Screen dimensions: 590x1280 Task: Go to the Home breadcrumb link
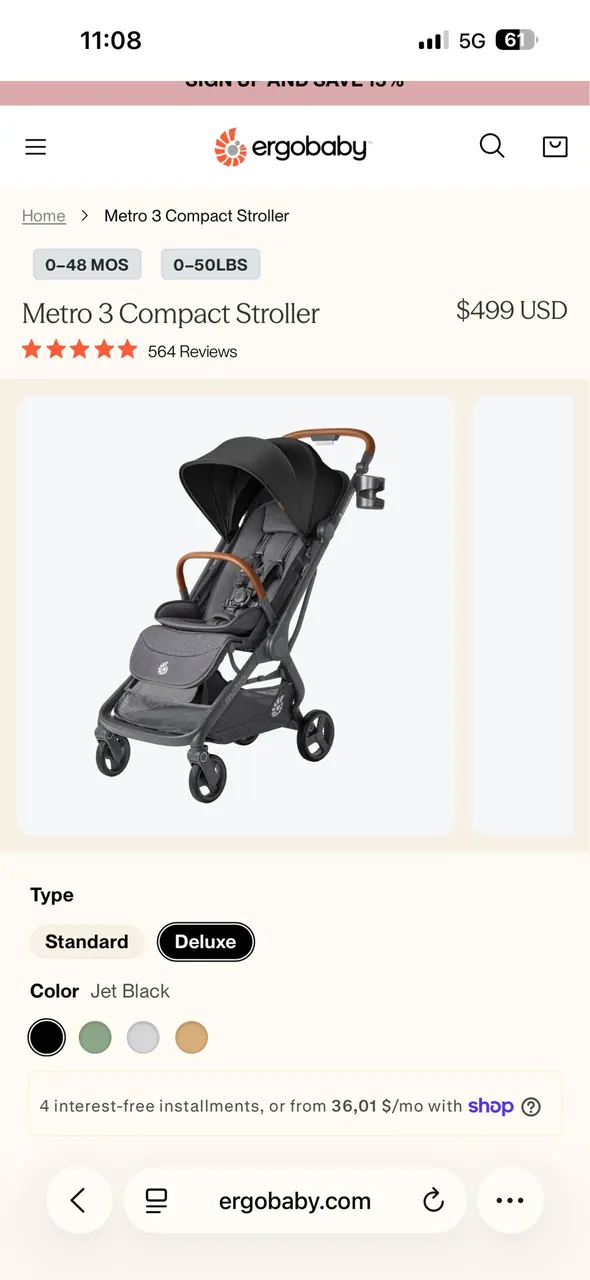coord(44,216)
